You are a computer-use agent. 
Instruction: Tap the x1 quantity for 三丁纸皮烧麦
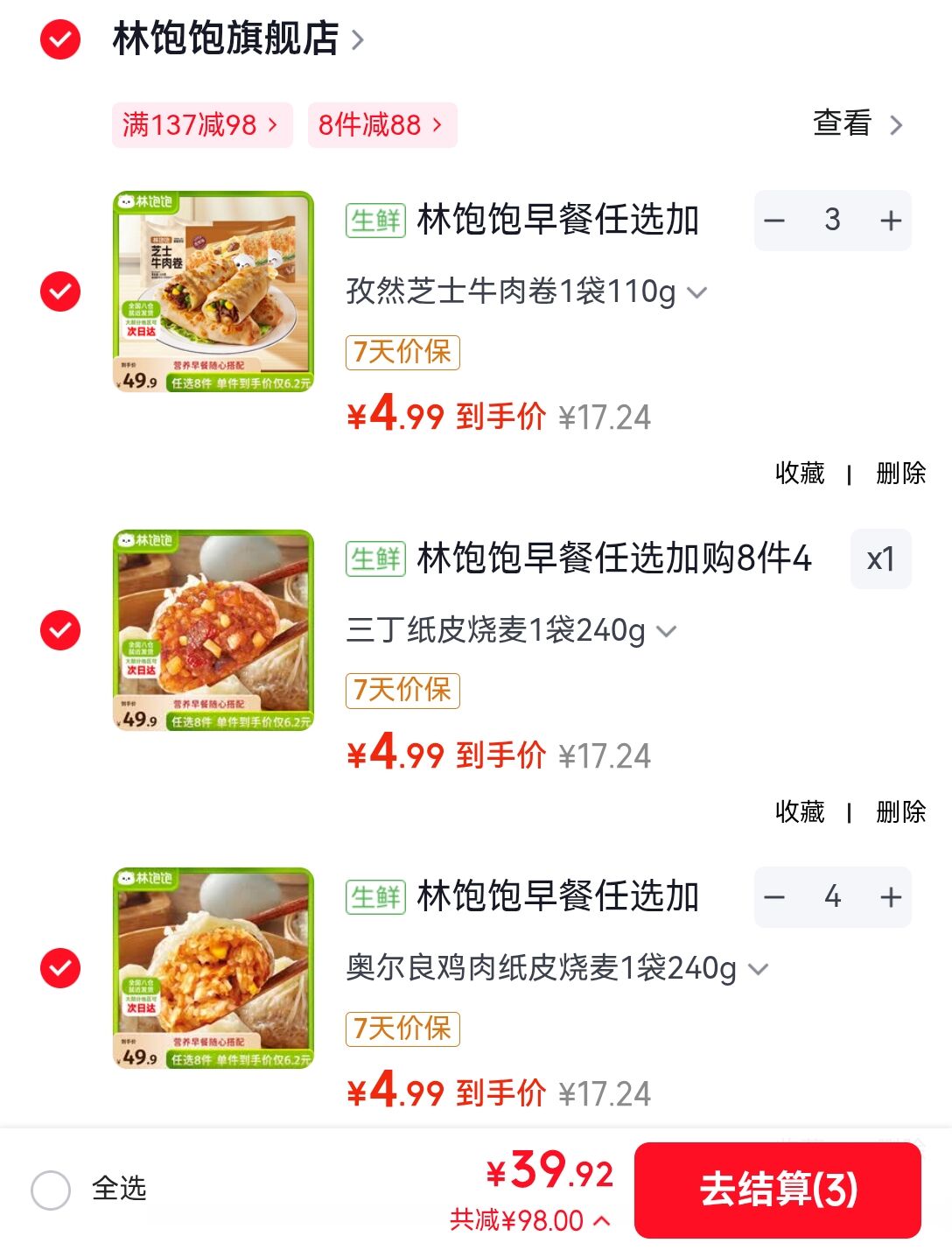[x=880, y=559]
